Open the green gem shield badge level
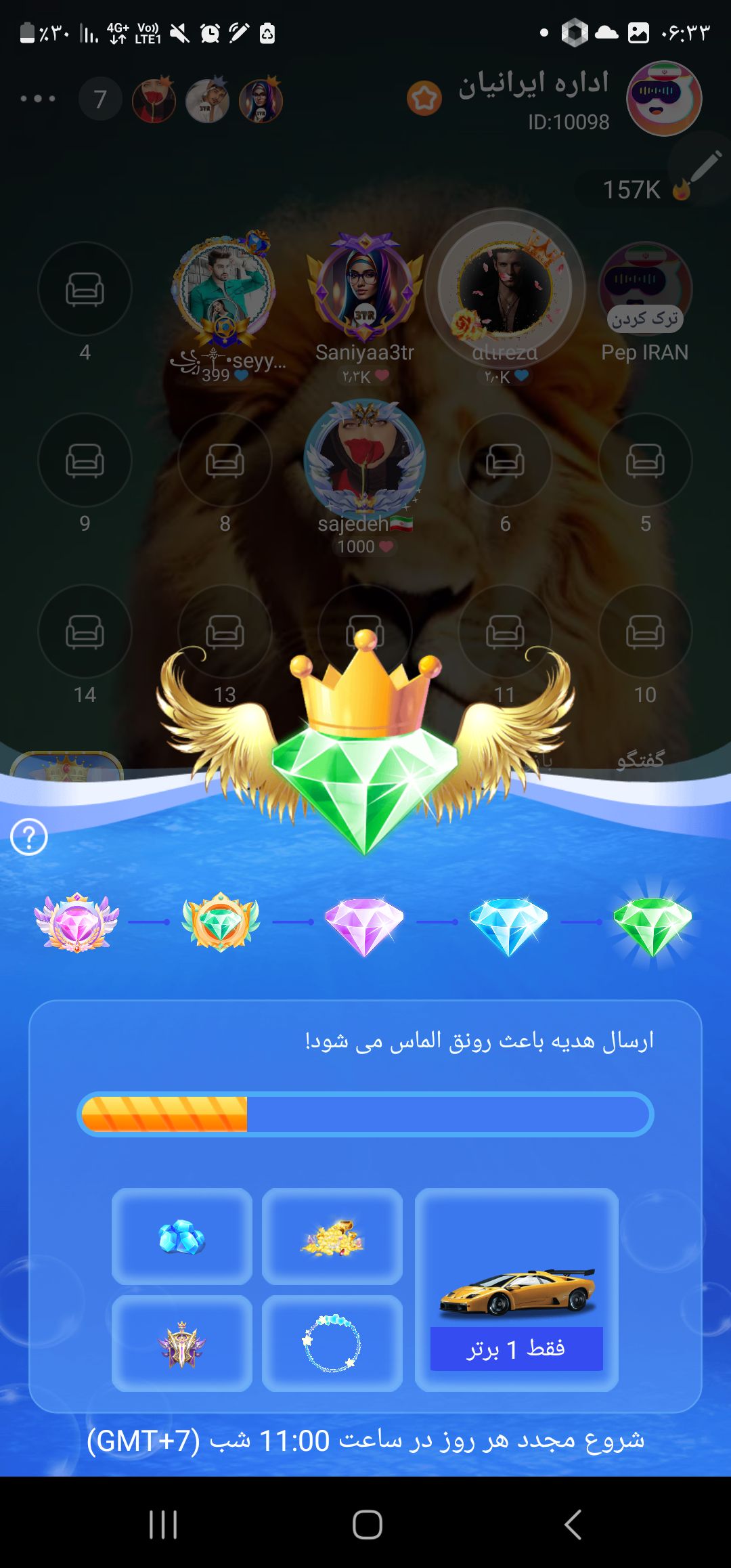The height and width of the screenshot is (1568, 731). (x=221, y=922)
